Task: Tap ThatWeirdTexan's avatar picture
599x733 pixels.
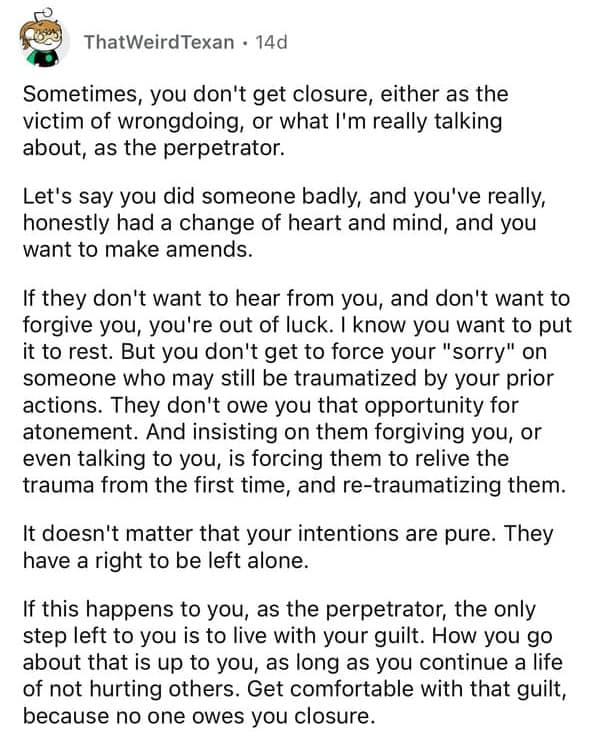Action: pyautogui.click(x=43, y=40)
